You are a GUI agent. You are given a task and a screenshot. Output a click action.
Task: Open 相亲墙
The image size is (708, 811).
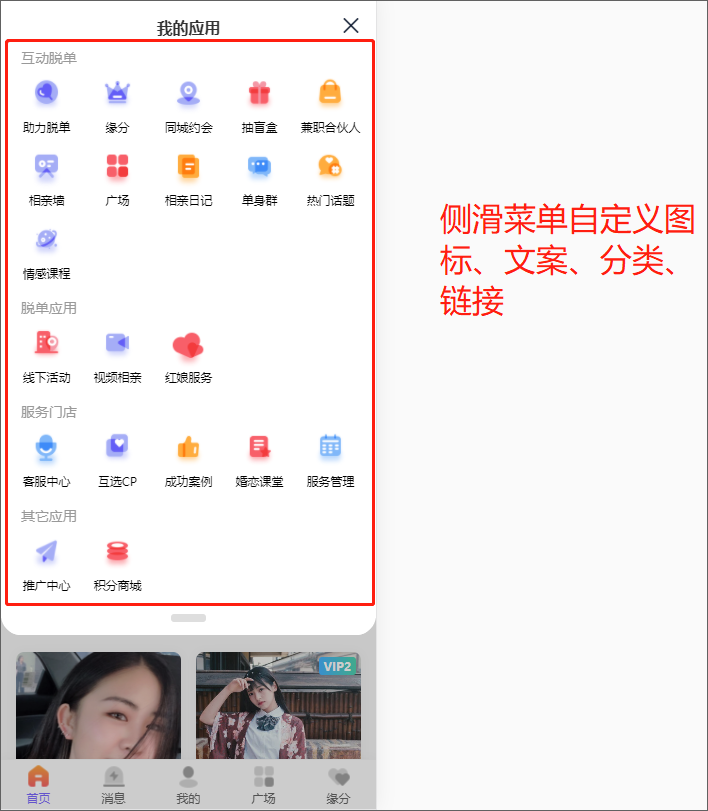(47, 177)
